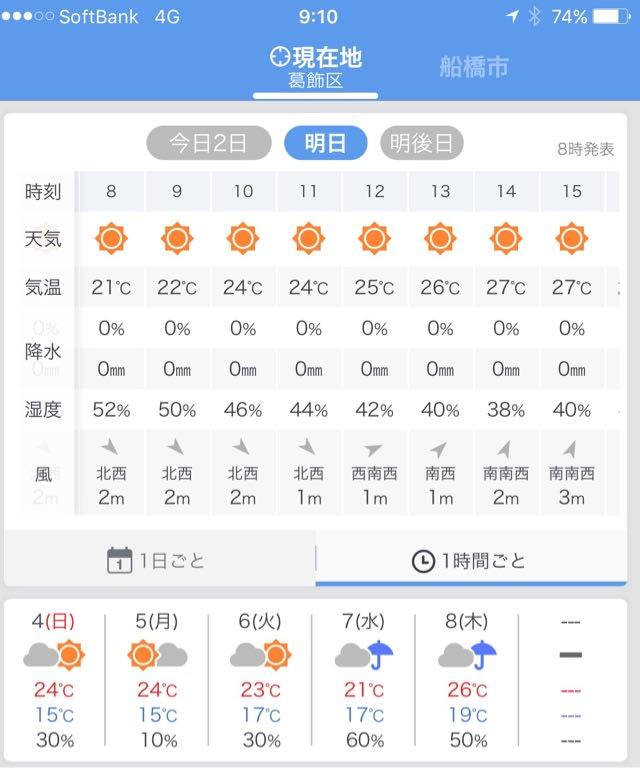Open the forecast for 8(木)
Screen dimensions: 640x768
coord(468,680)
